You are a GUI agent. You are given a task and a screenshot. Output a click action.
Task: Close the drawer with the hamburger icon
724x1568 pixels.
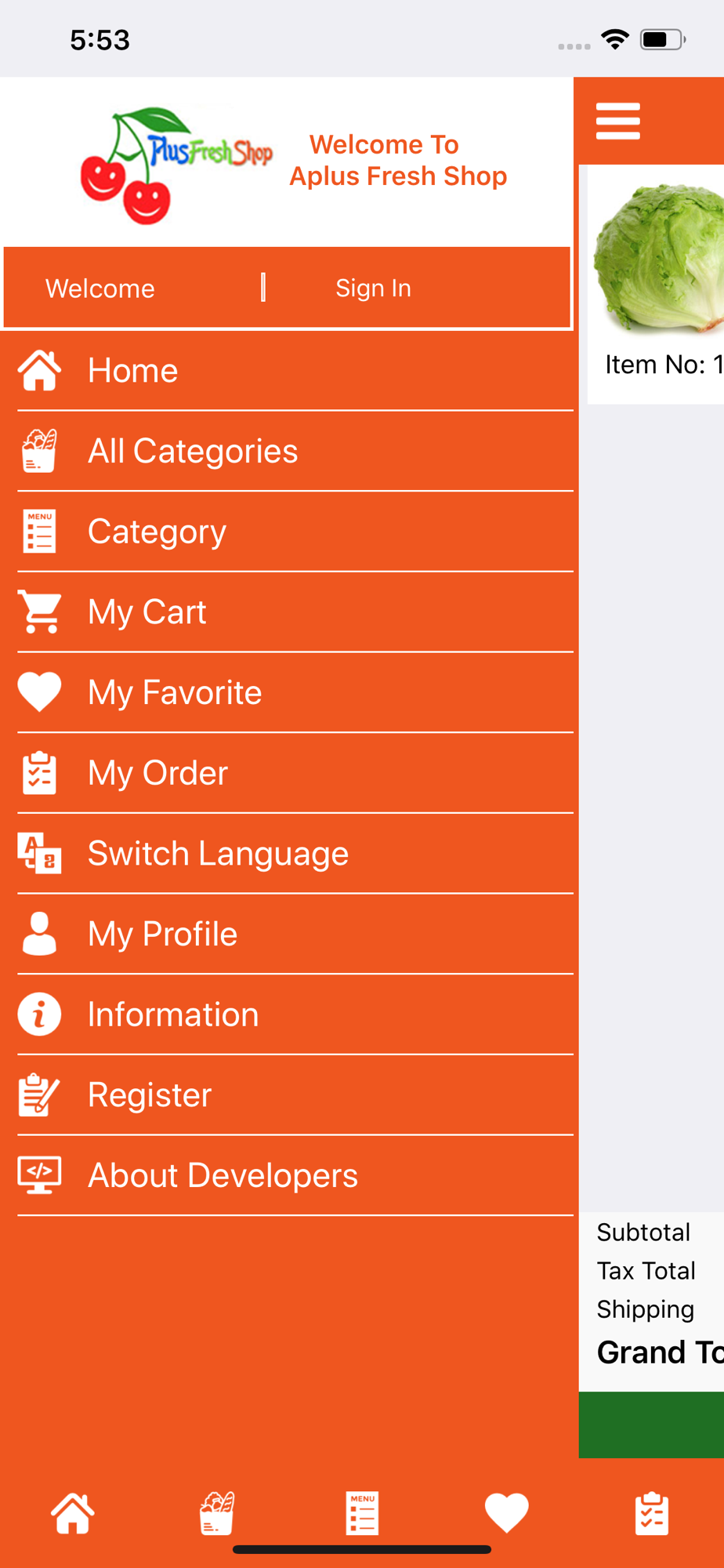coord(617,122)
